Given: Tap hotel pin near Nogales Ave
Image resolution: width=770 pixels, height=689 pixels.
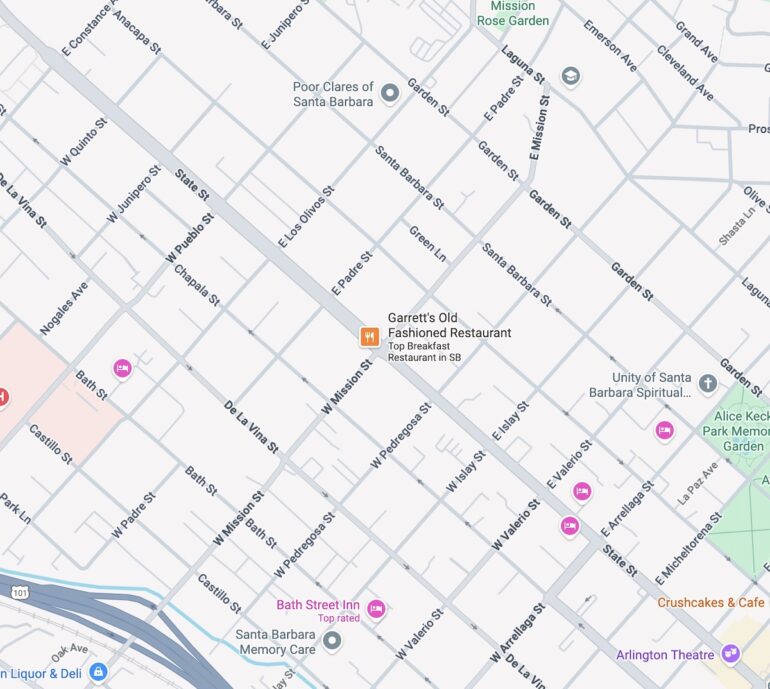Looking at the screenshot, I should (122, 369).
